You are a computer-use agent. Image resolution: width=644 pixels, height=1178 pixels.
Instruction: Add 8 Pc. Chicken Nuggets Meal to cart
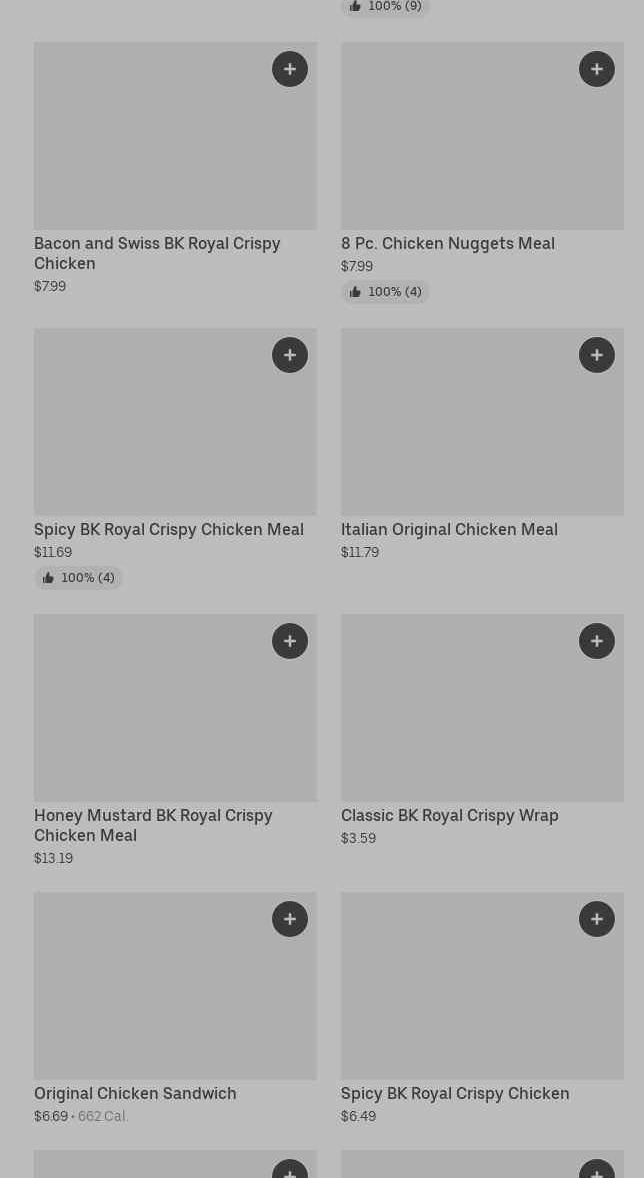[x=597, y=69]
